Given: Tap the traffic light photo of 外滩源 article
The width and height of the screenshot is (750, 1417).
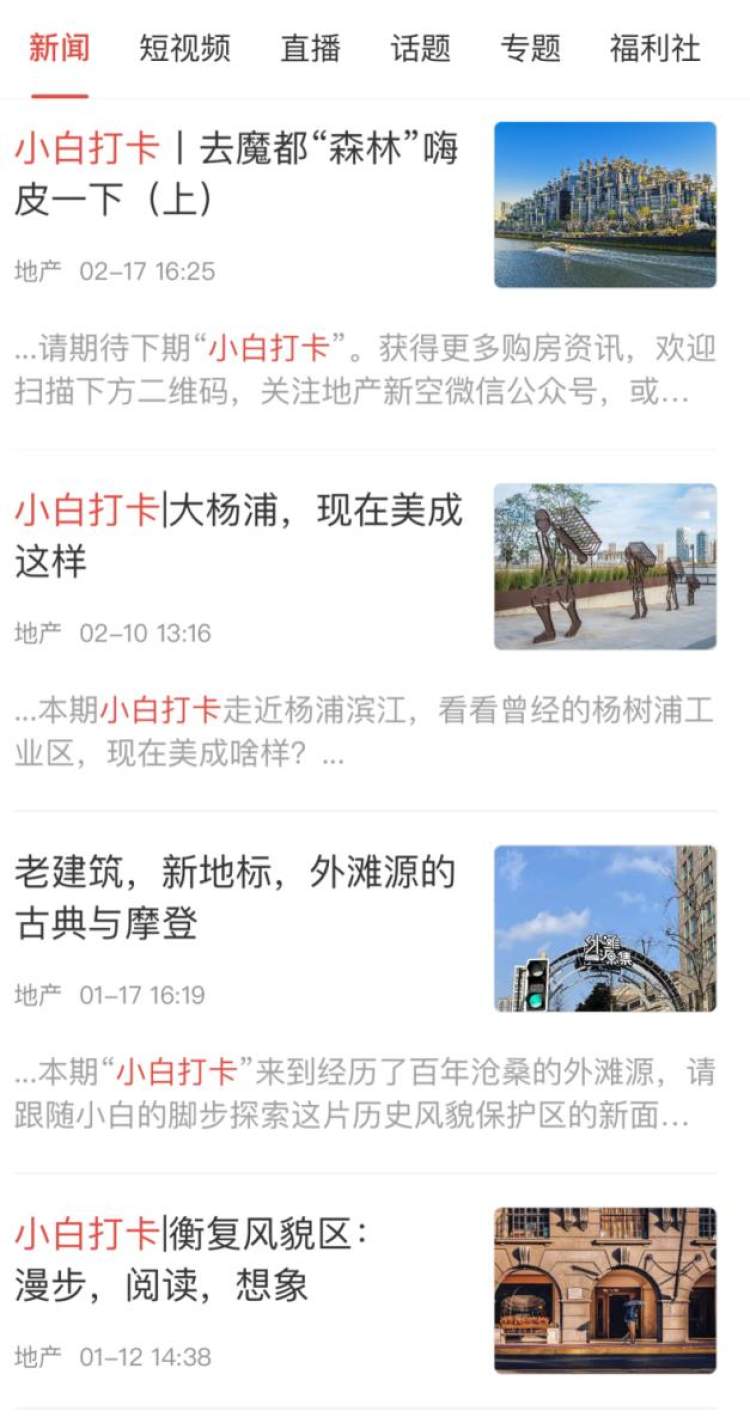Looking at the screenshot, I should coord(605,929).
